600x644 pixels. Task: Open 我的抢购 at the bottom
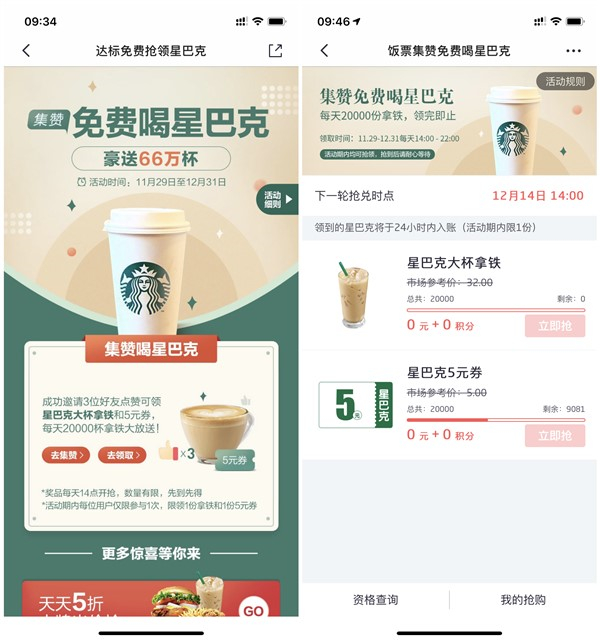523,600
